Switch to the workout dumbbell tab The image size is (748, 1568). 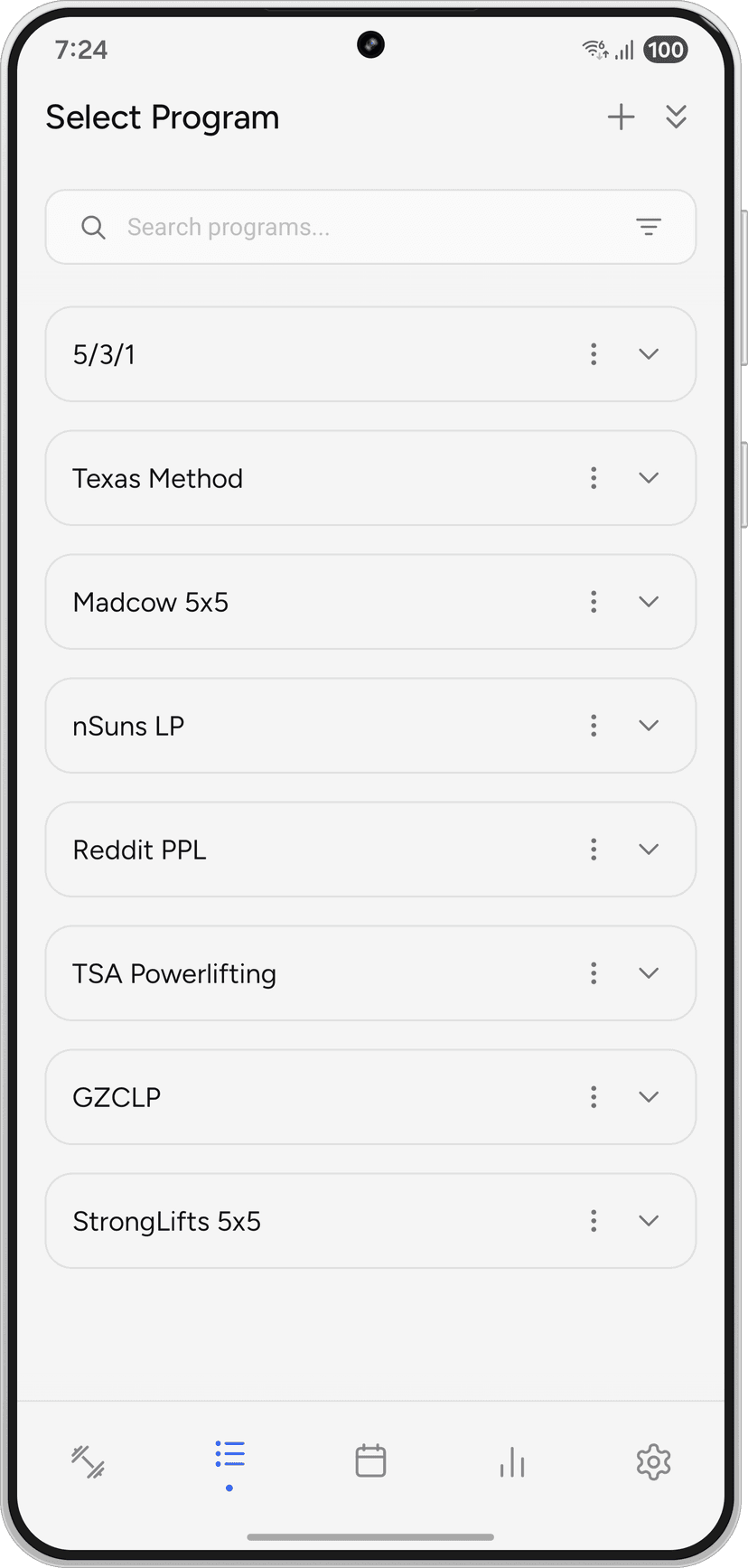point(89,1461)
